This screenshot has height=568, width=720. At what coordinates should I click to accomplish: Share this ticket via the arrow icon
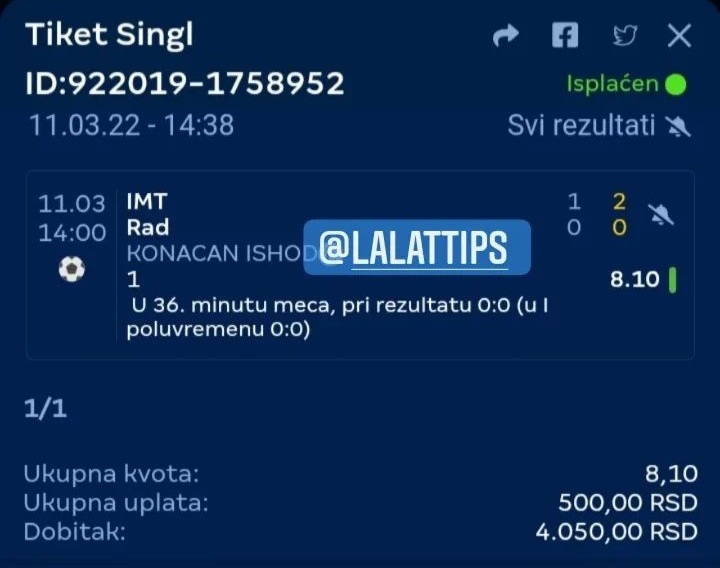tap(507, 37)
